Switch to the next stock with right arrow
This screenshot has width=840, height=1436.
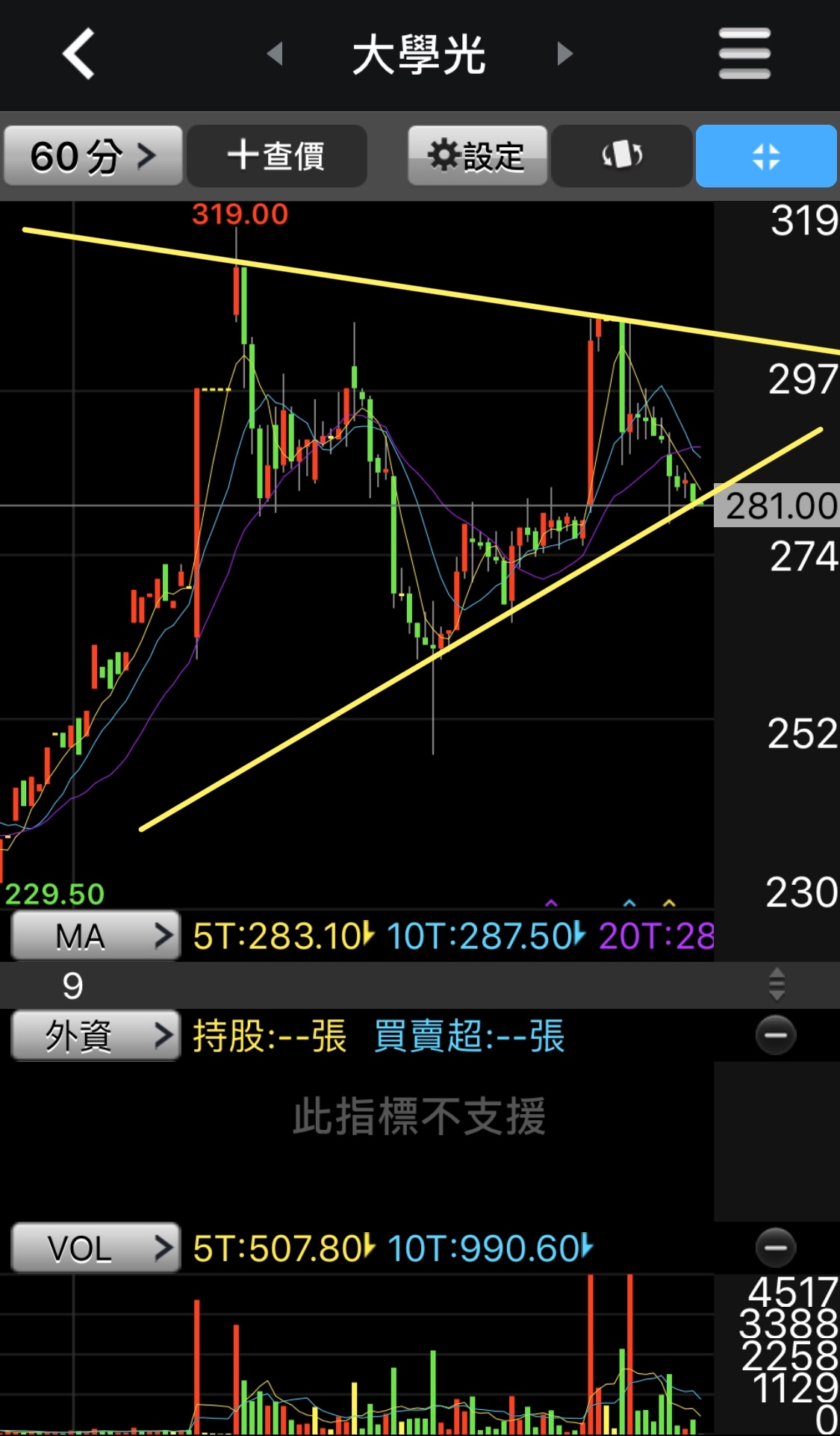pyautogui.click(x=565, y=54)
